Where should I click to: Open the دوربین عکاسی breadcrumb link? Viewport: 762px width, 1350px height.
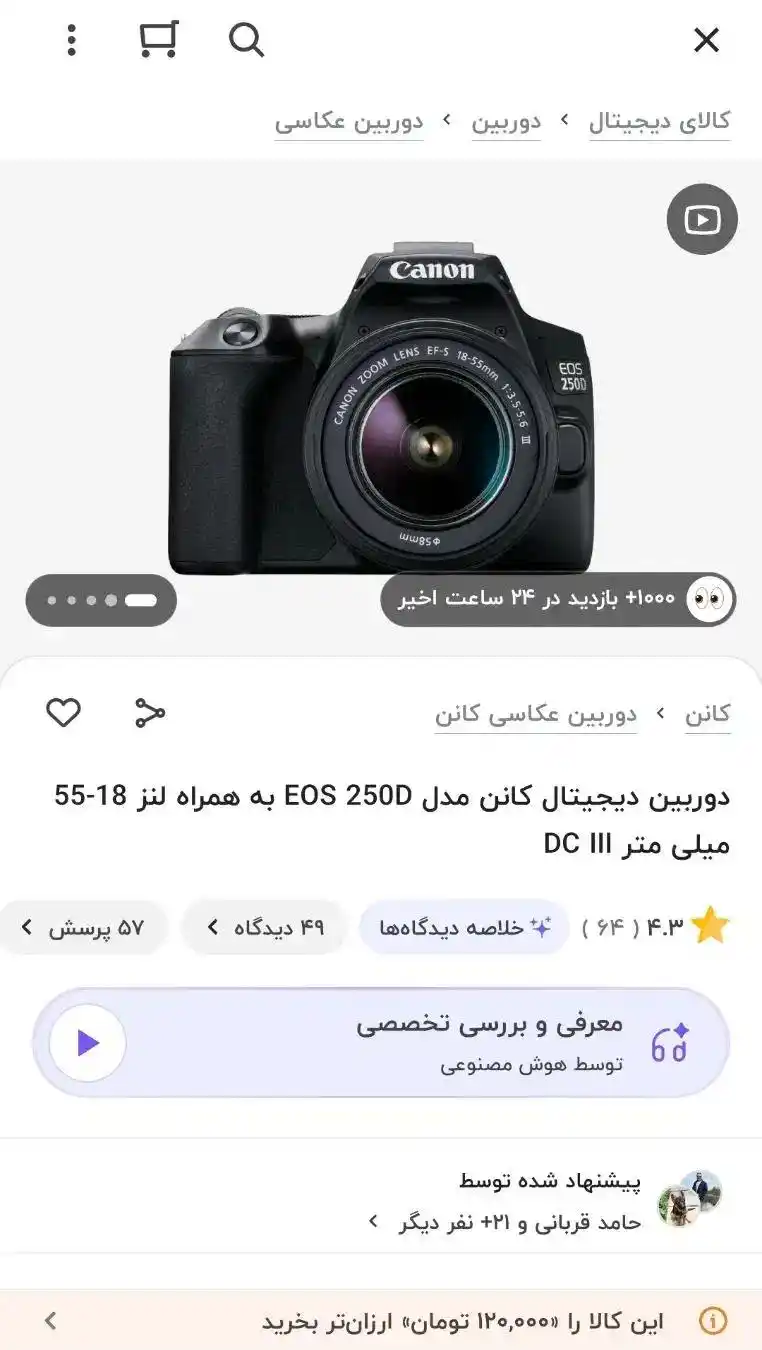coord(349,121)
